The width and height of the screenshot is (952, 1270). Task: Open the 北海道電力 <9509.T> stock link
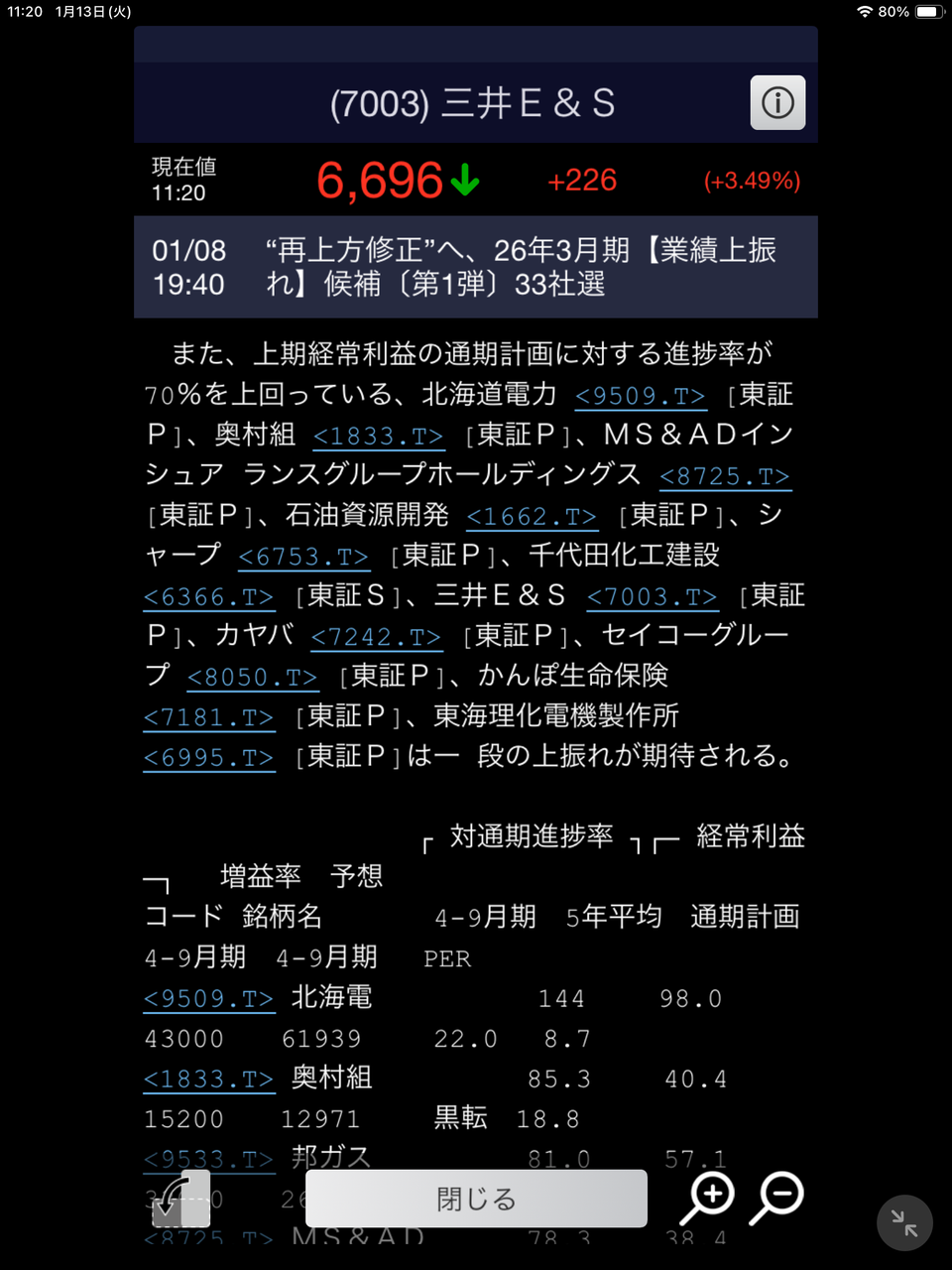tap(640, 396)
